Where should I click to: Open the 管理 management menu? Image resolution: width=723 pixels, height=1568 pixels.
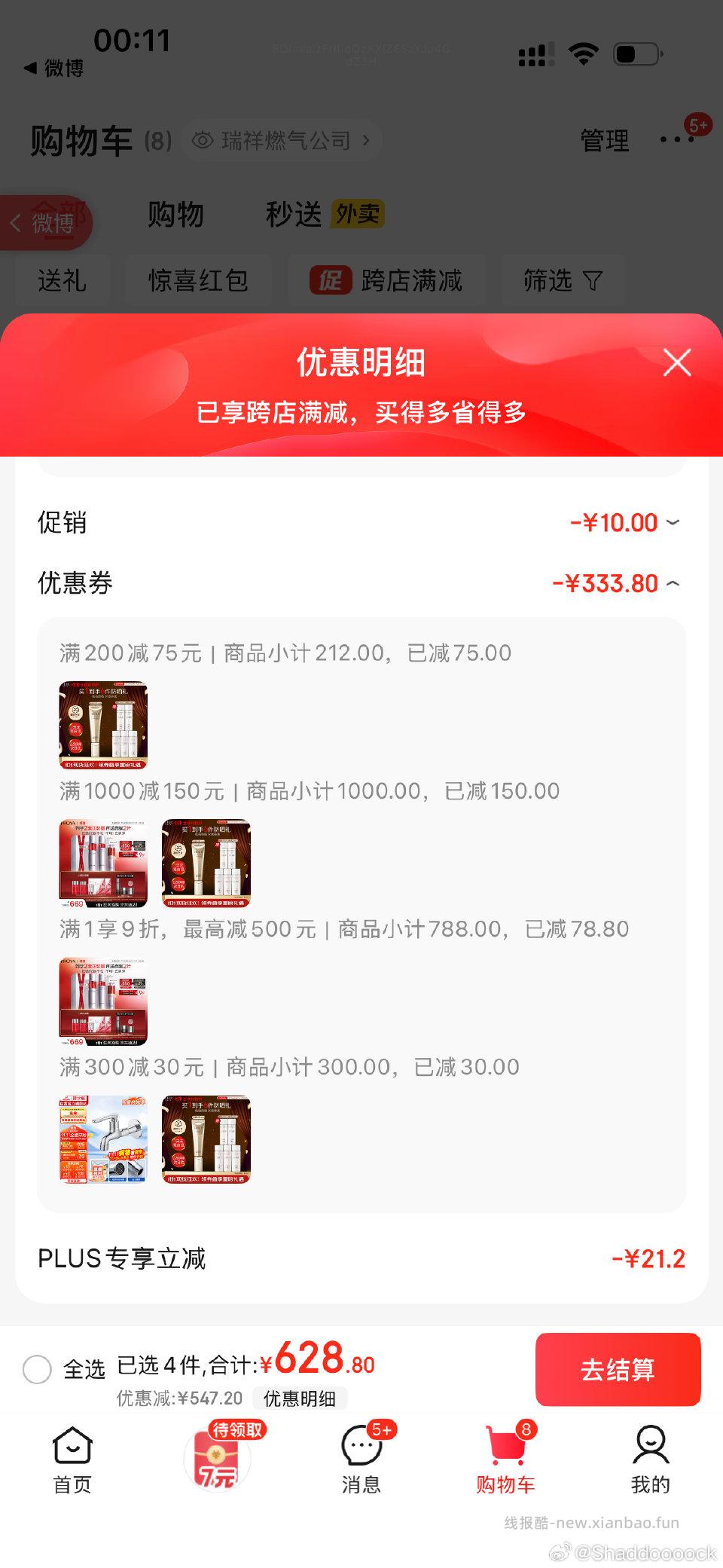click(x=604, y=139)
